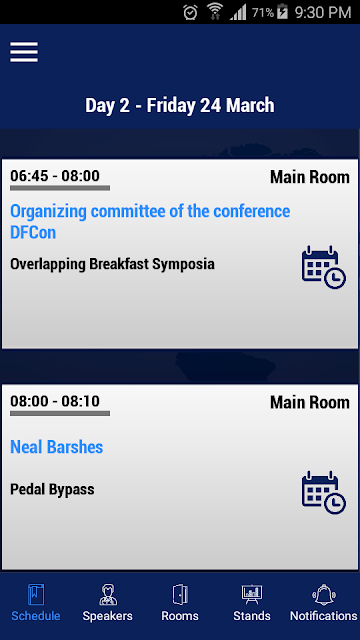
Task: Add Overlapping Breakfast Symposia to calendar
Action: click(324, 267)
